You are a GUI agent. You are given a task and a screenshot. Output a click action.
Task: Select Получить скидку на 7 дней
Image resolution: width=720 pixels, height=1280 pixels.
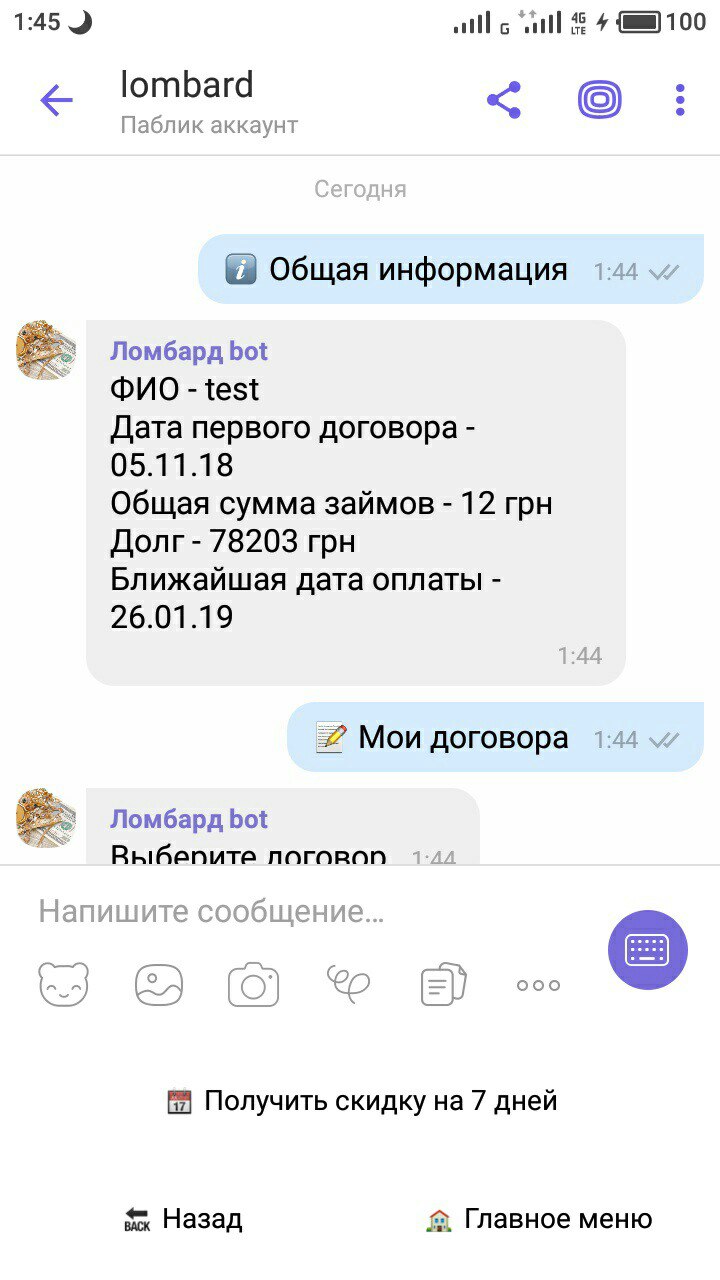(x=360, y=1102)
